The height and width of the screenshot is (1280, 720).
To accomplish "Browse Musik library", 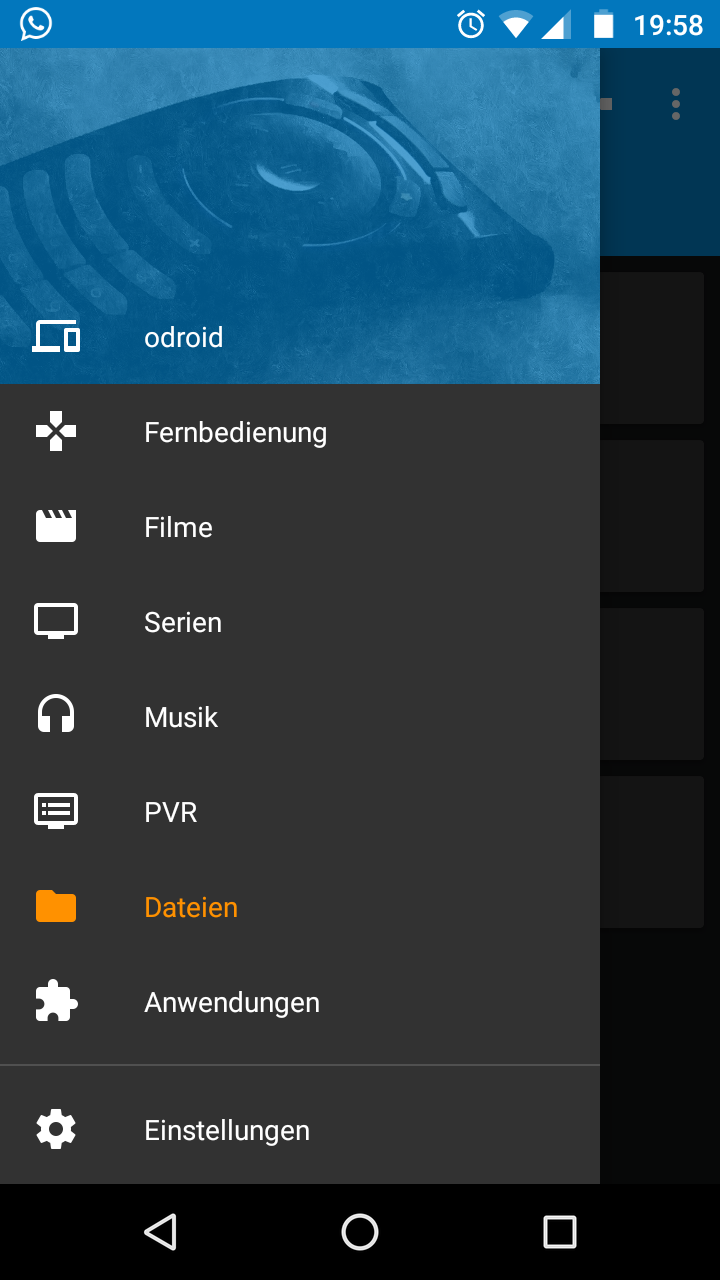I will [181, 718].
